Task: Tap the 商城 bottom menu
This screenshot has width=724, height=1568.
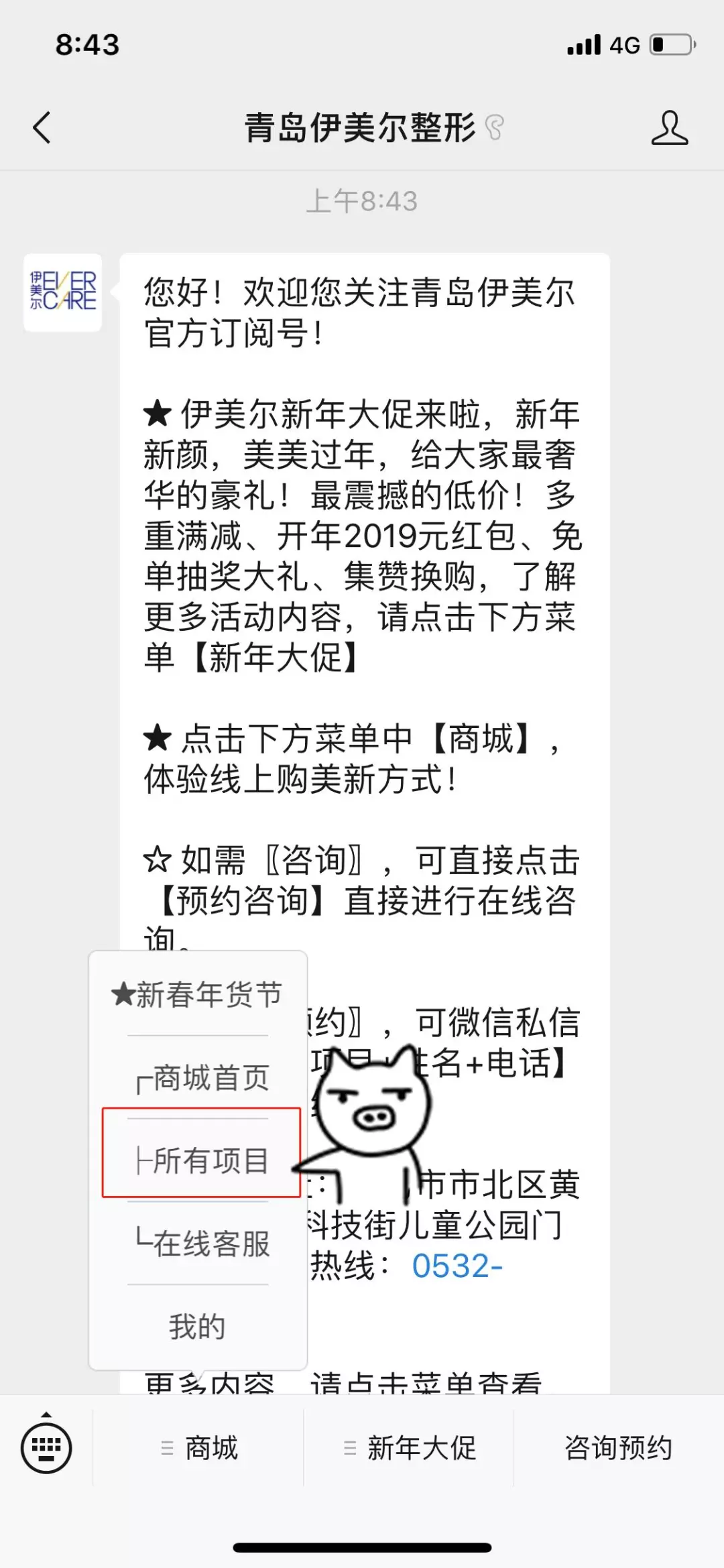Action: coord(199,1448)
